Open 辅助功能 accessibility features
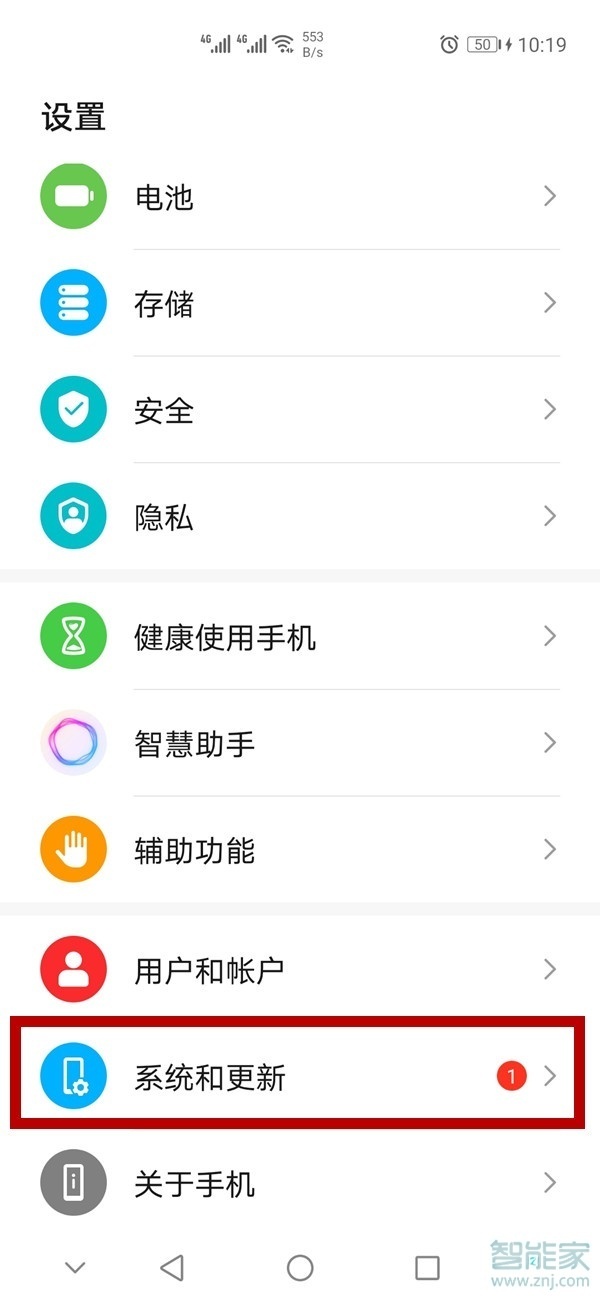 tap(300, 850)
